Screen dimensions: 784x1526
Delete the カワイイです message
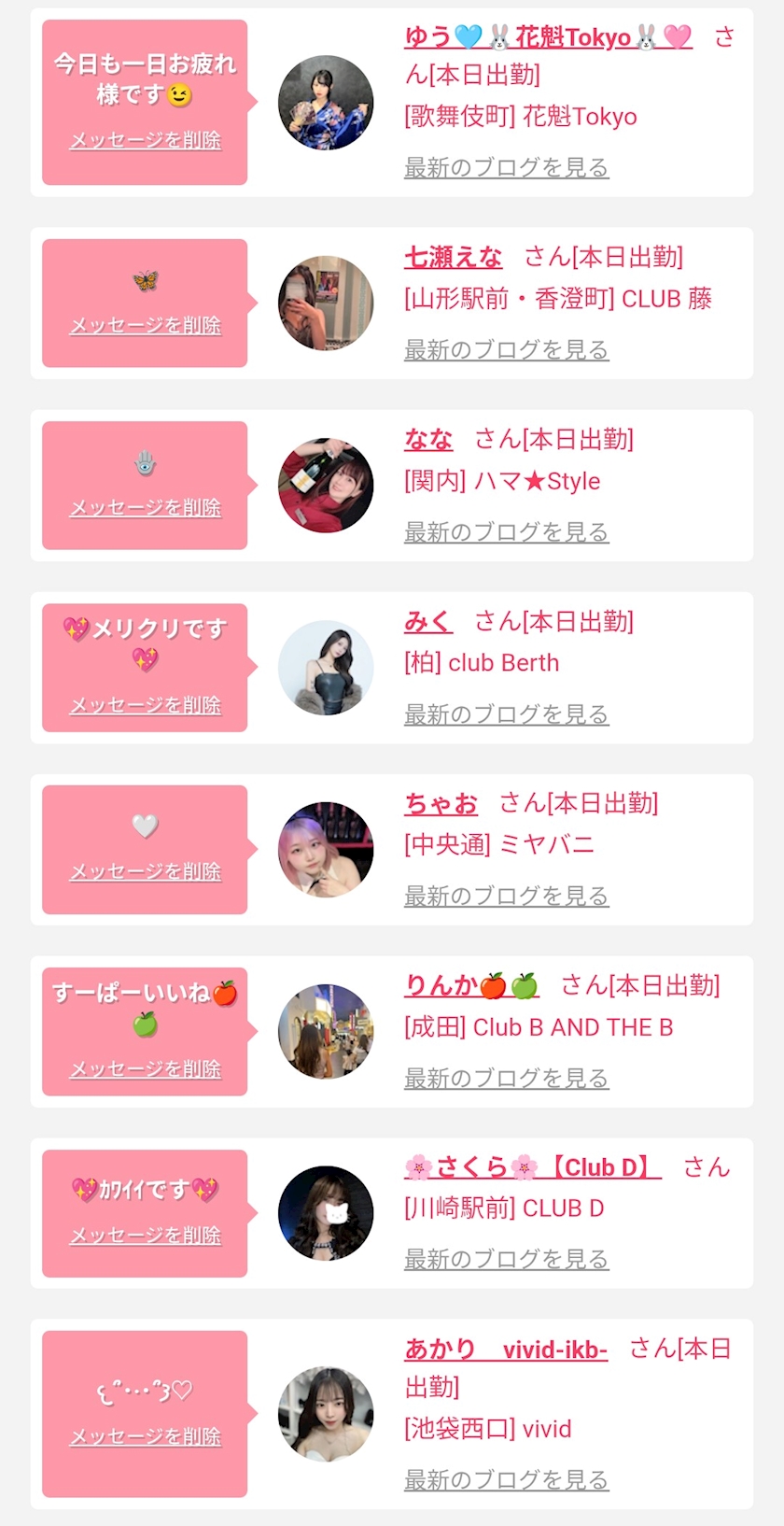click(146, 1236)
